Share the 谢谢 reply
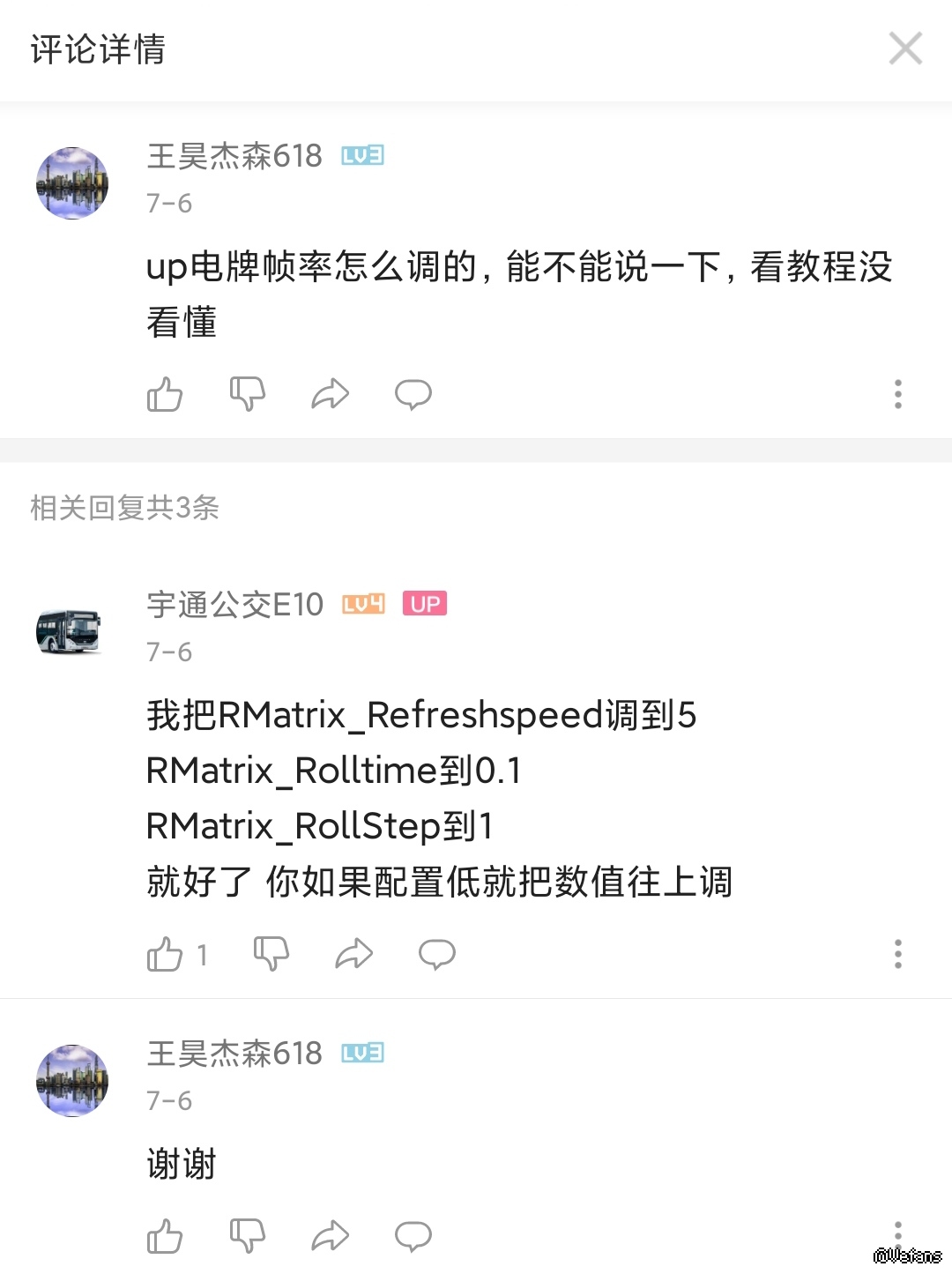Image resolution: width=952 pixels, height=1274 pixels. pyautogui.click(x=331, y=1236)
